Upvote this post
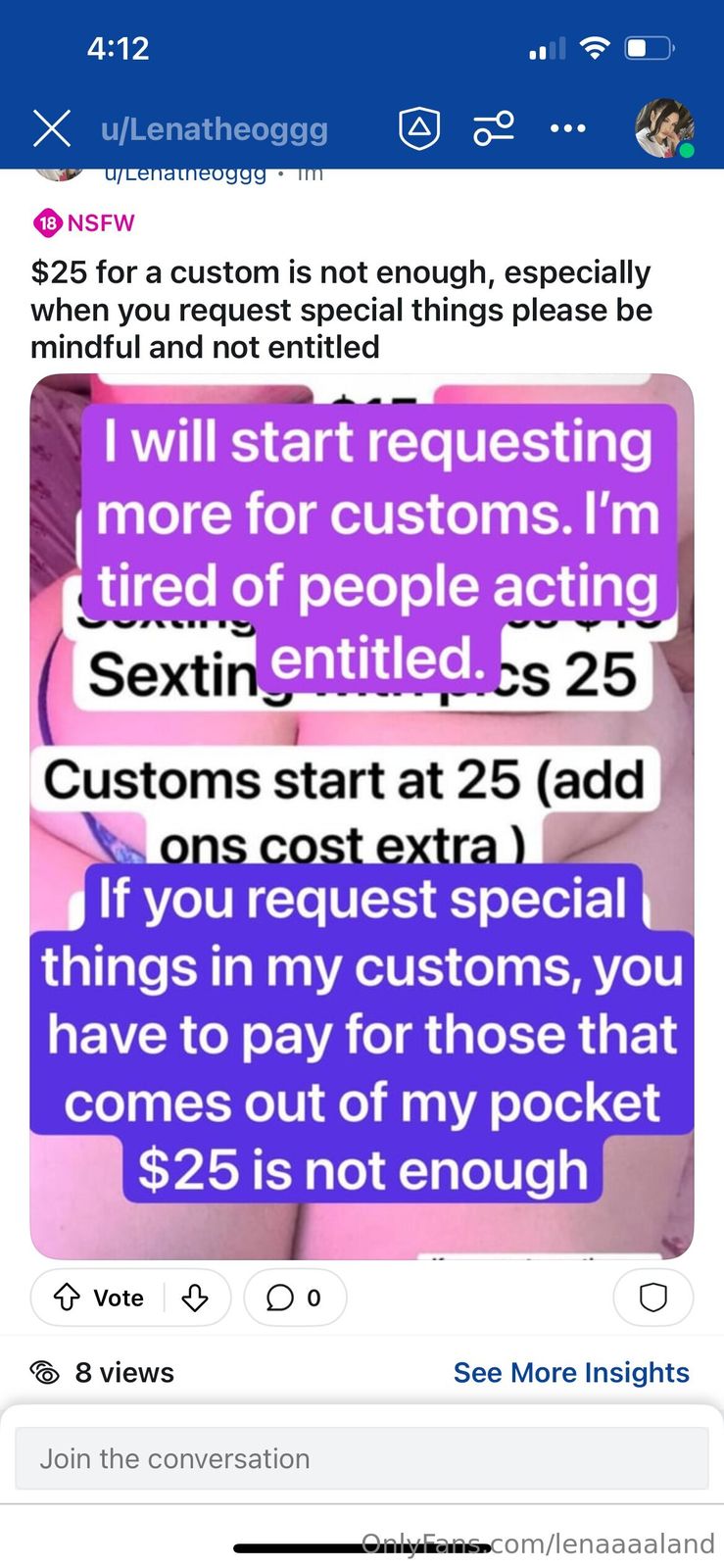724x1568 pixels. pos(68,1298)
